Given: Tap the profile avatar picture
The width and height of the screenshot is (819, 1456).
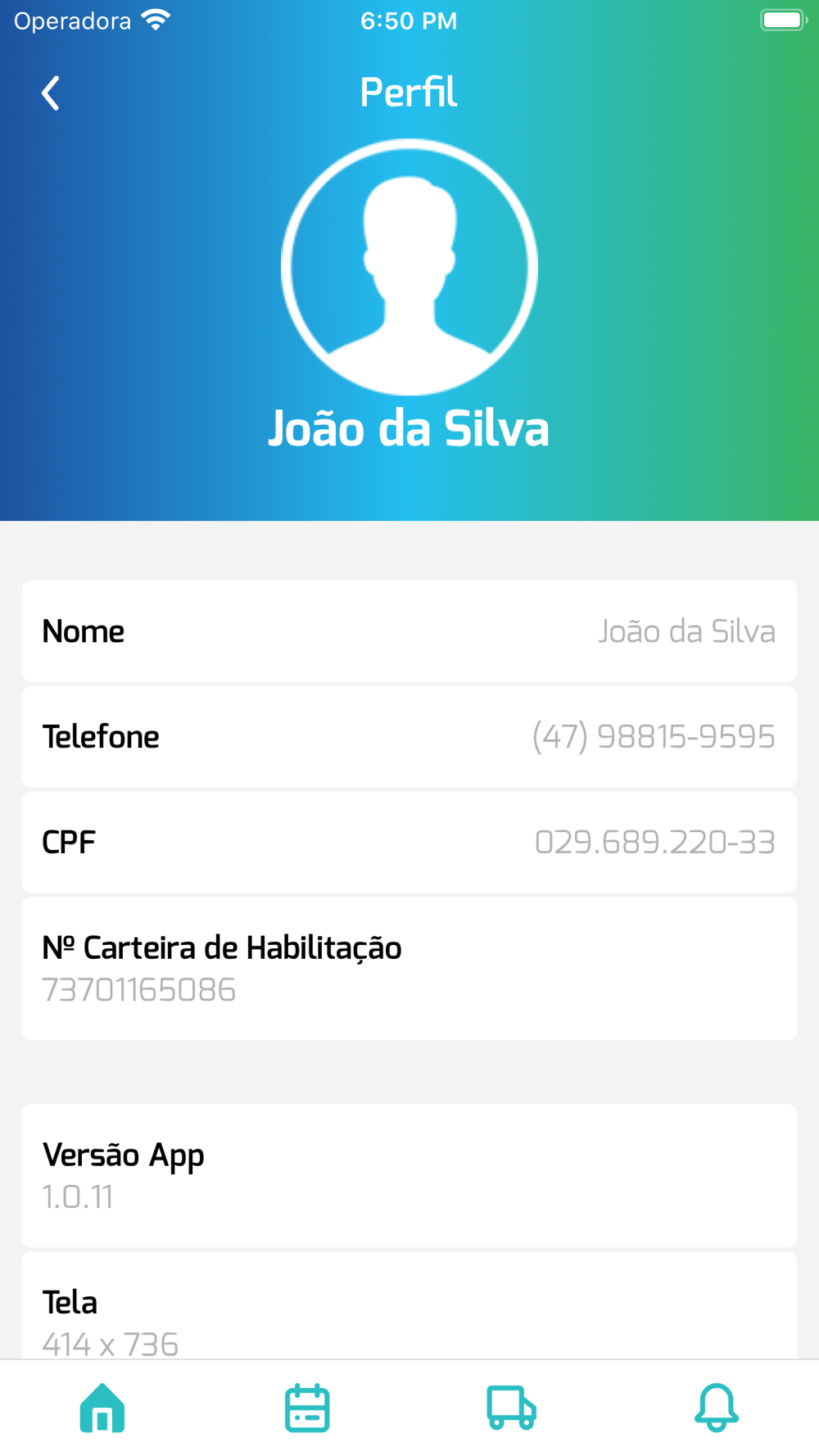Looking at the screenshot, I should [409, 267].
